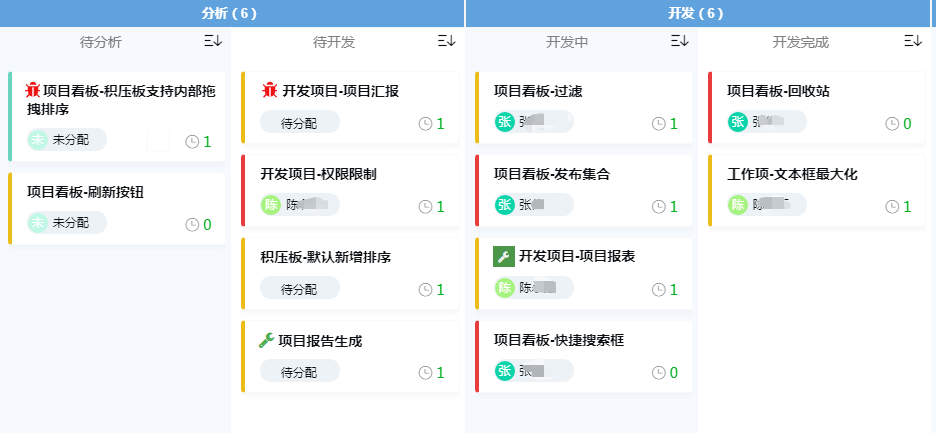This screenshot has width=939, height=433.
Task: Sort the 开发中 column
Action: 680,41
